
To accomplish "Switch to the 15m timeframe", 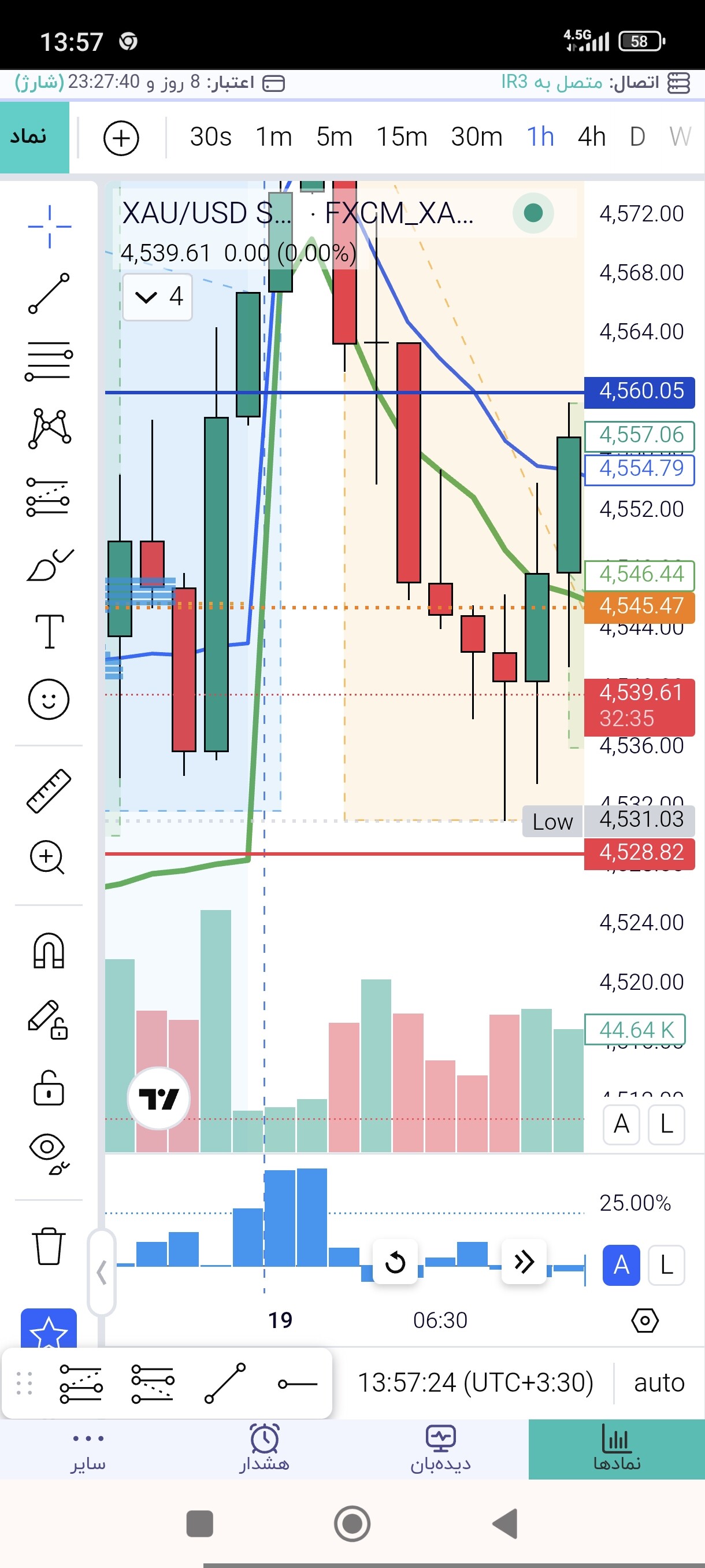I will click(402, 137).
